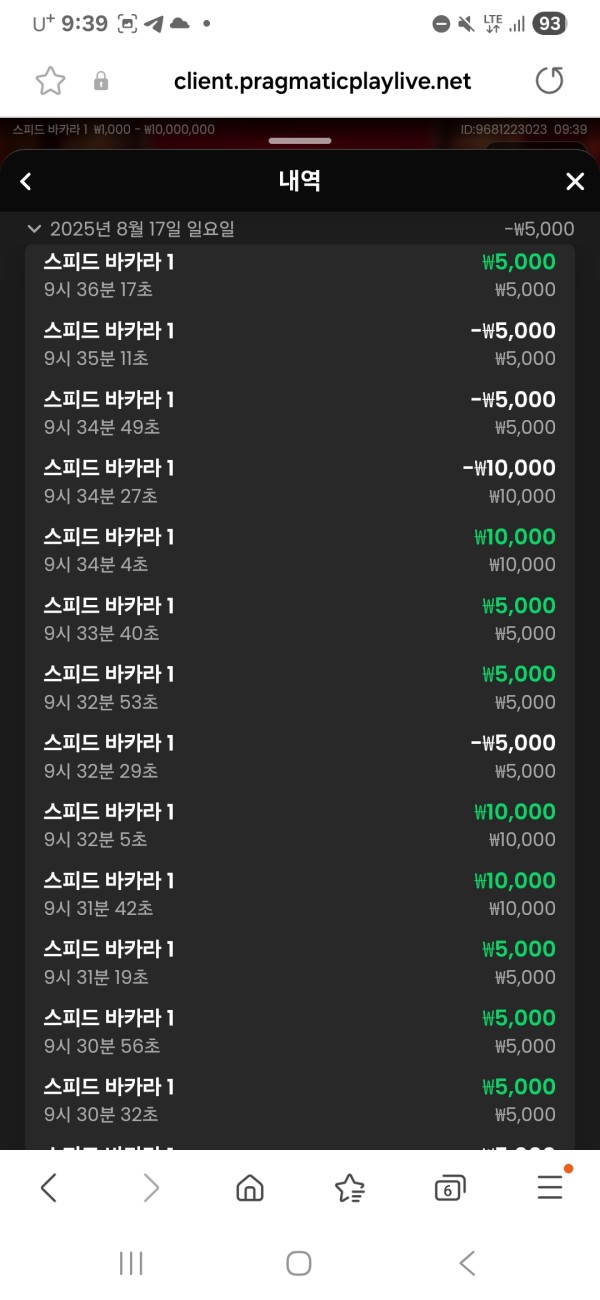The height and width of the screenshot is (1300, 600).
Task: Open the bet record at 9시 34분 27초
Action: click(300, 481)
